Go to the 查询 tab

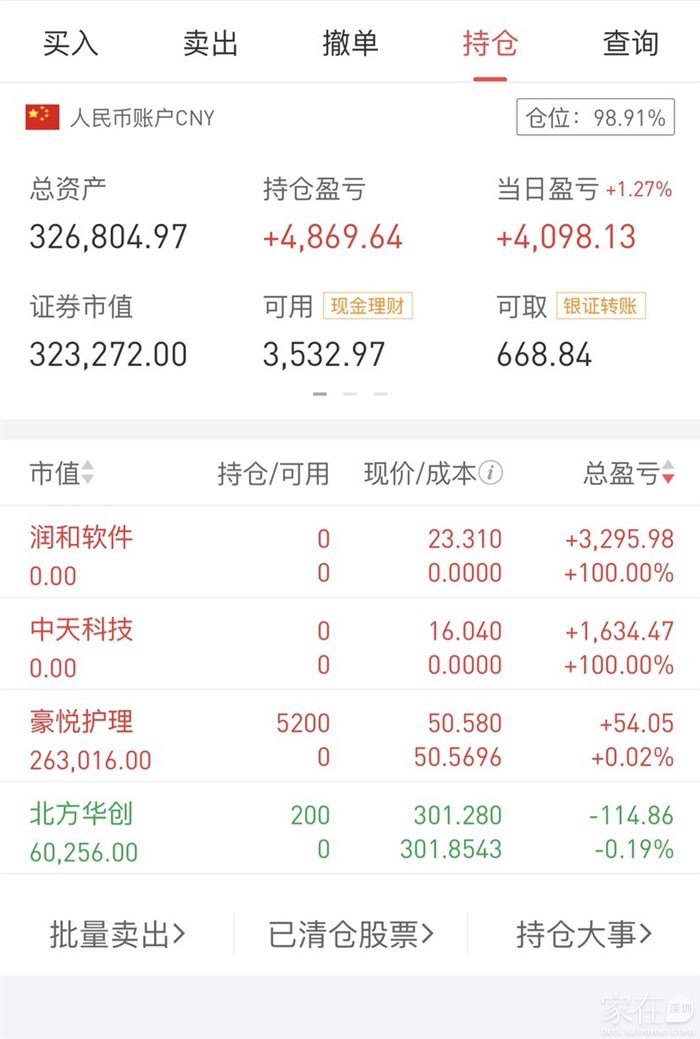630,44
